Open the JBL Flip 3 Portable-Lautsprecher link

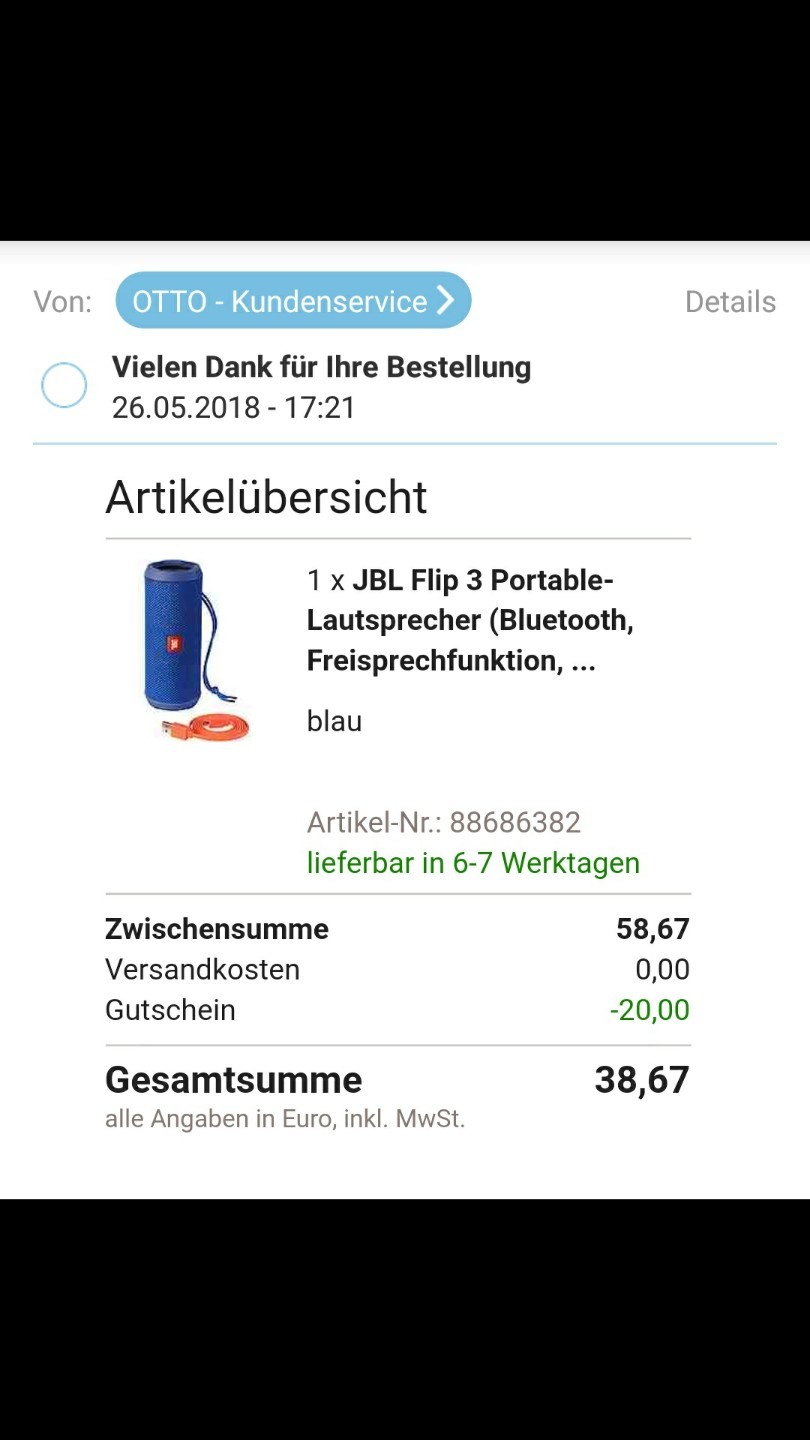(470, 620)
